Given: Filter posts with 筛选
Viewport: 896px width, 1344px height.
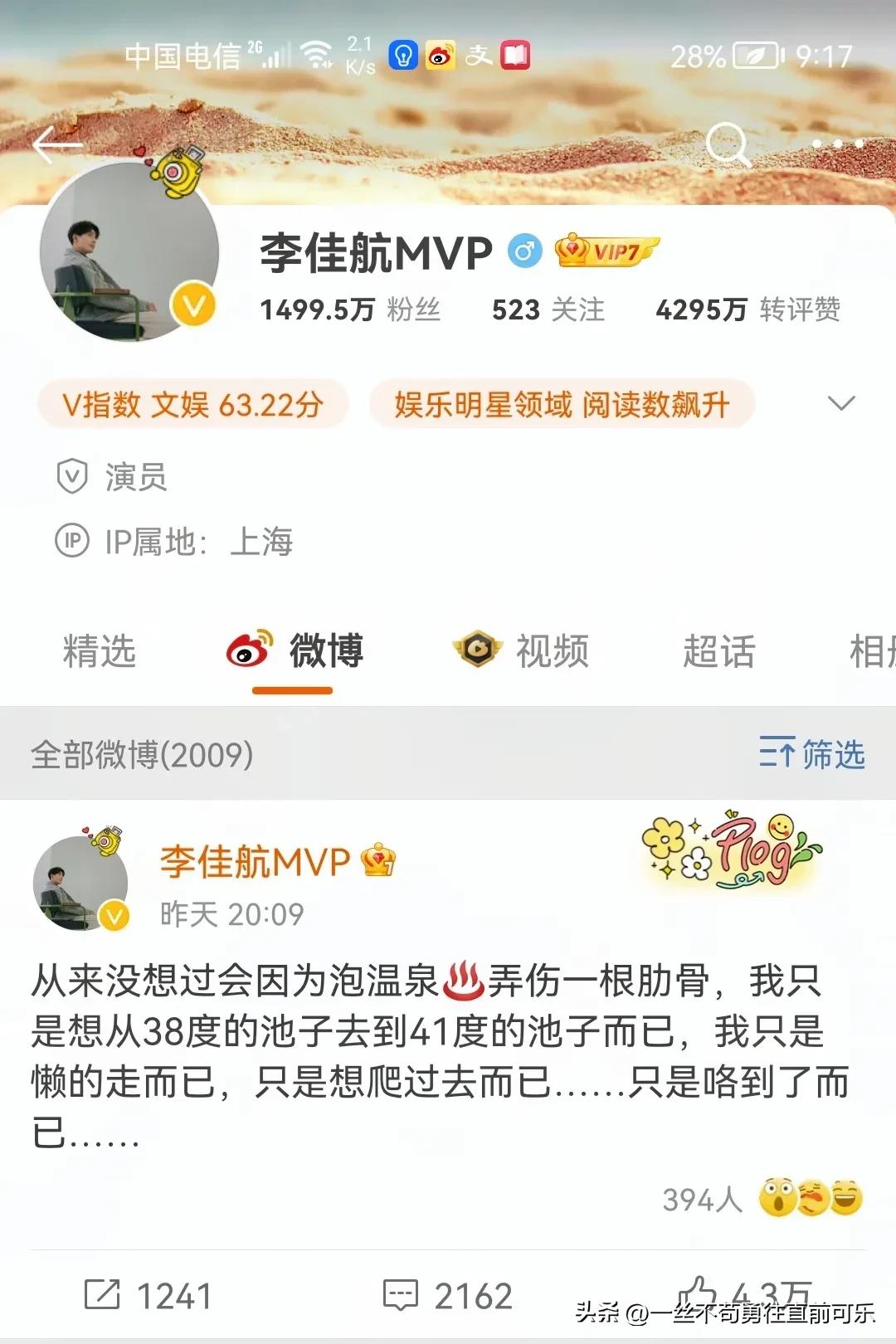Looking at the screenshot, I should click(811, 754).
